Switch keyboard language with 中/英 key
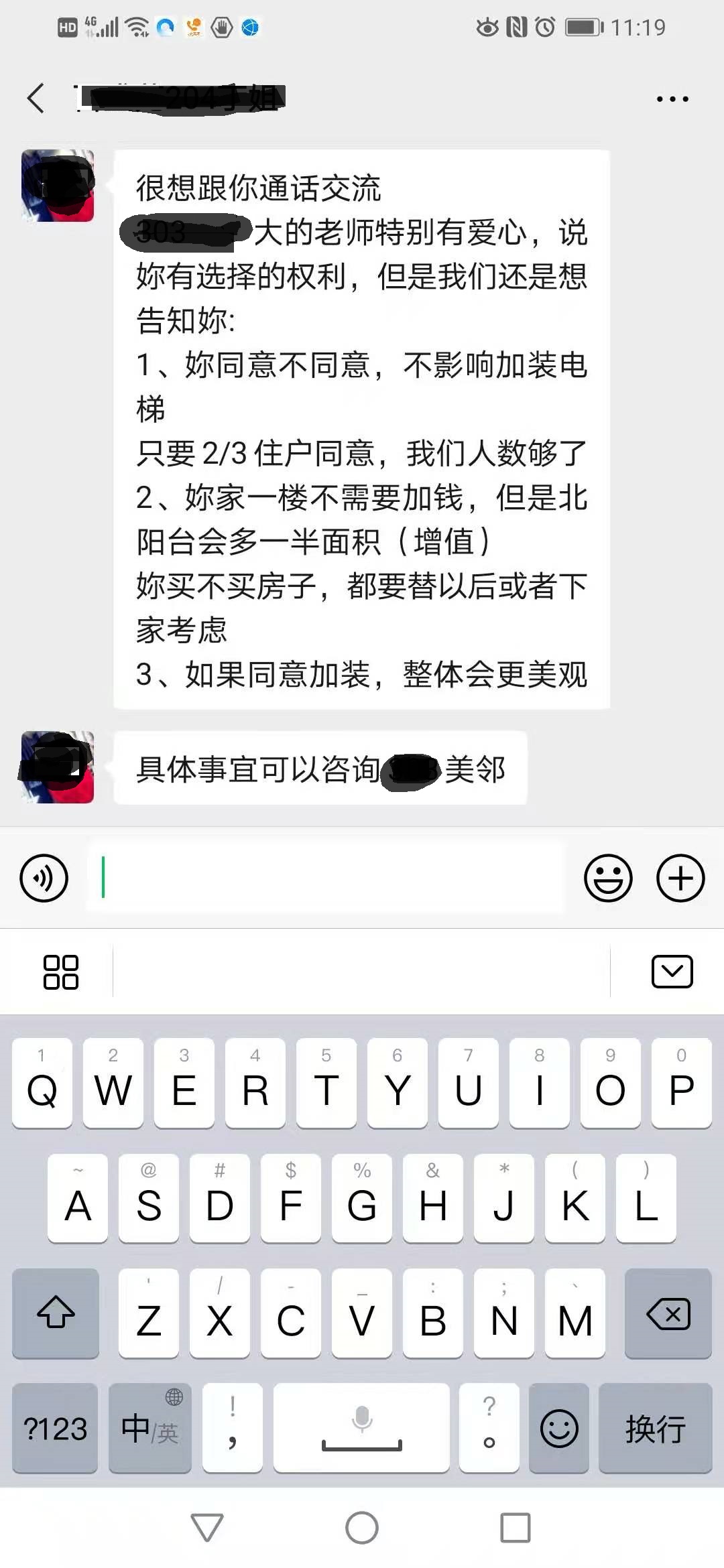Screen dimensions: 724x1568 coord(149,1428)
